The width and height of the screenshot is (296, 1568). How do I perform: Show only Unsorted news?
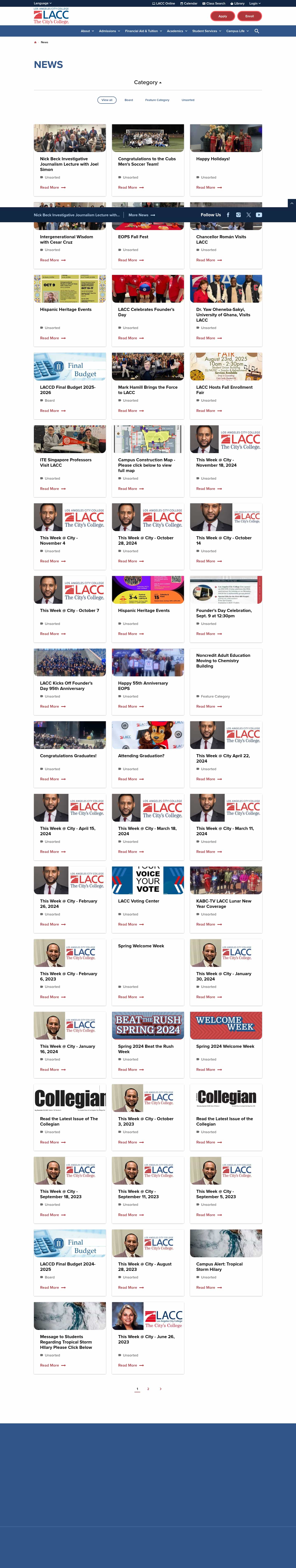point(188,100)
